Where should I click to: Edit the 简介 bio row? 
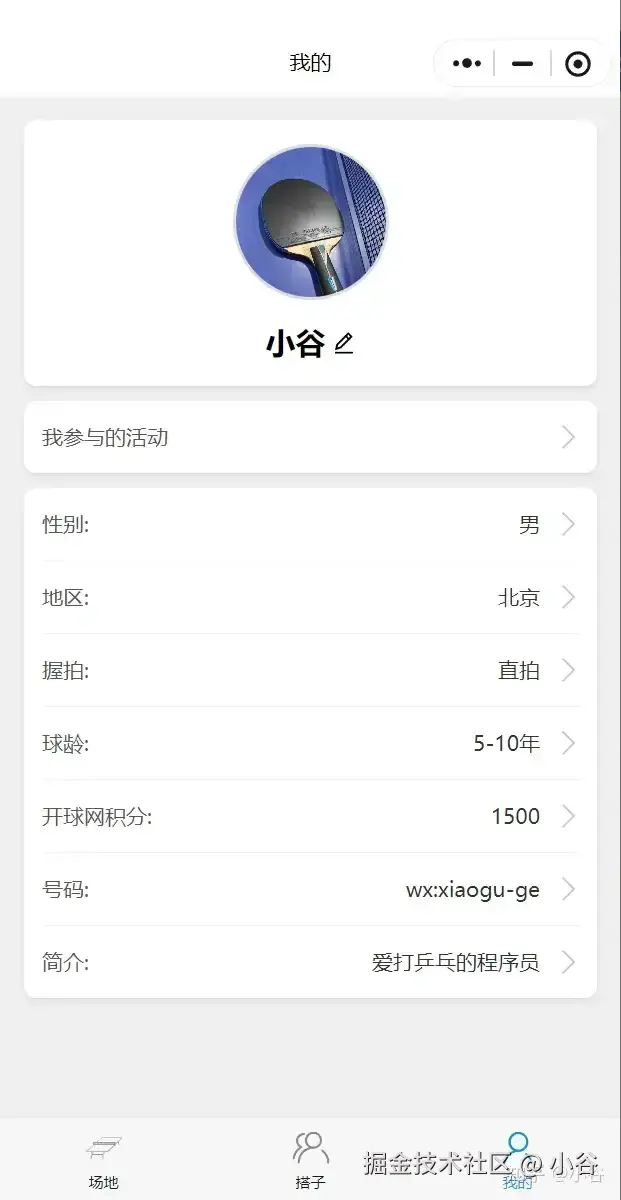[310, 962]
